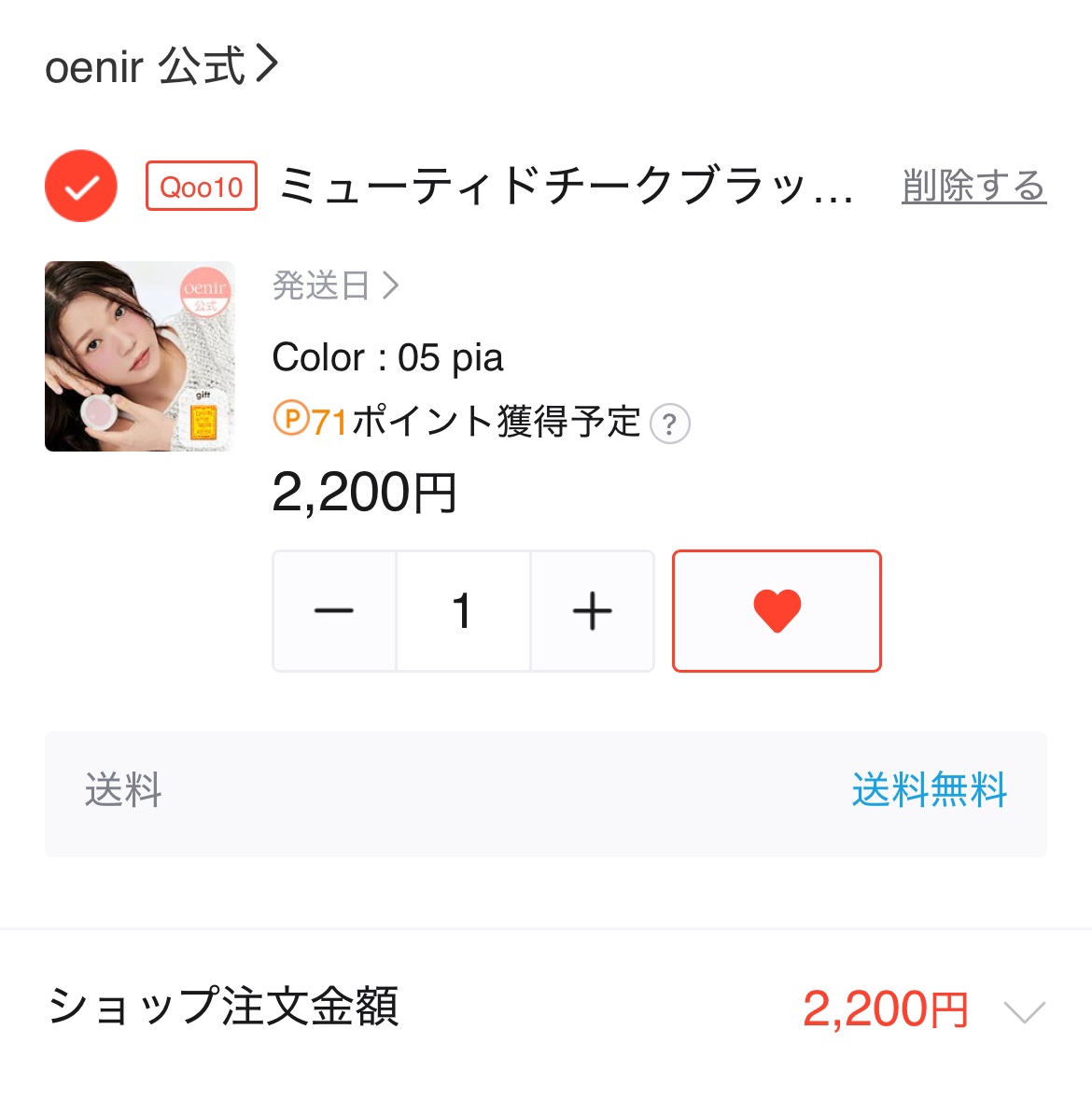Click the Qoo10 badge next to product title
This screenshot has height=1099, width=1092.
201,186
